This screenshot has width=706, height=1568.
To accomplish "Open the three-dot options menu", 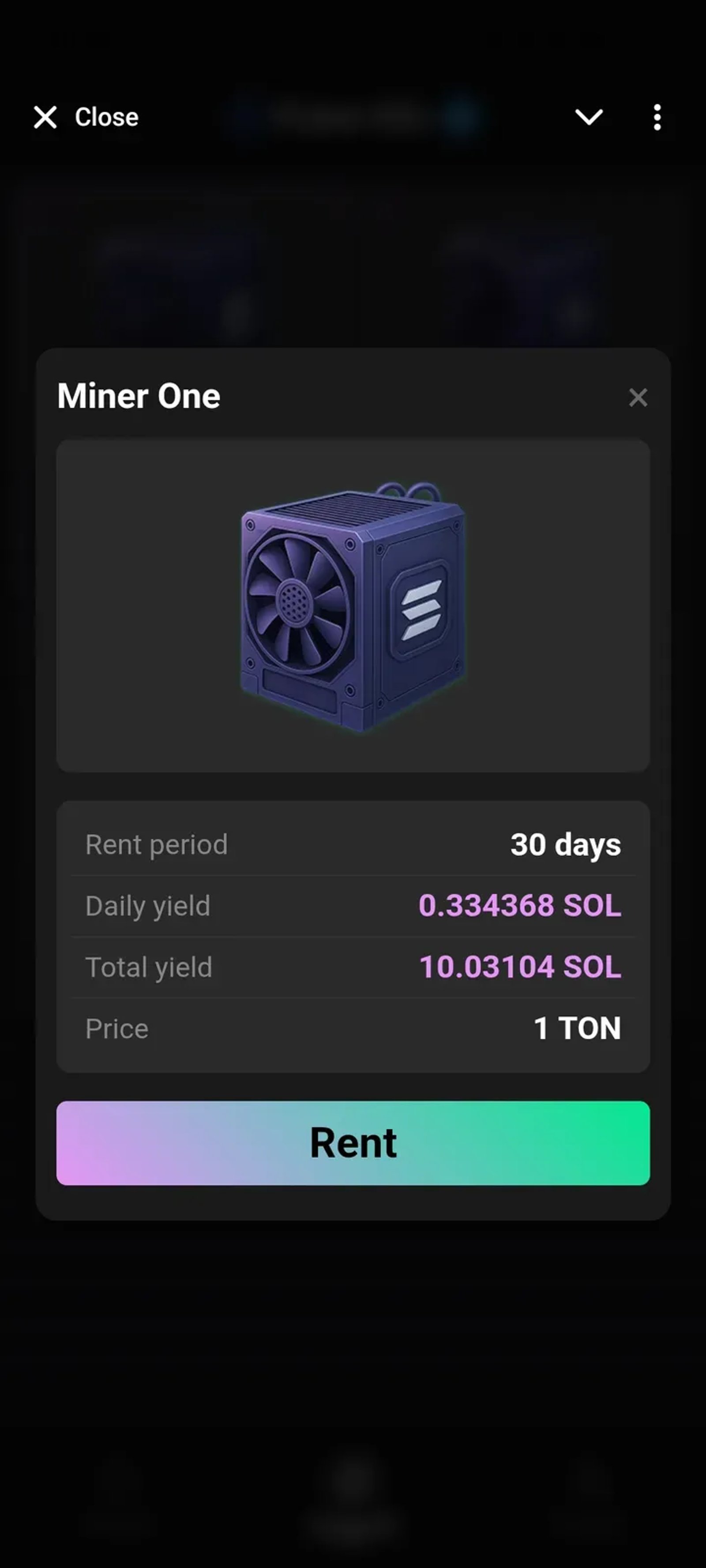I will 657,117.
